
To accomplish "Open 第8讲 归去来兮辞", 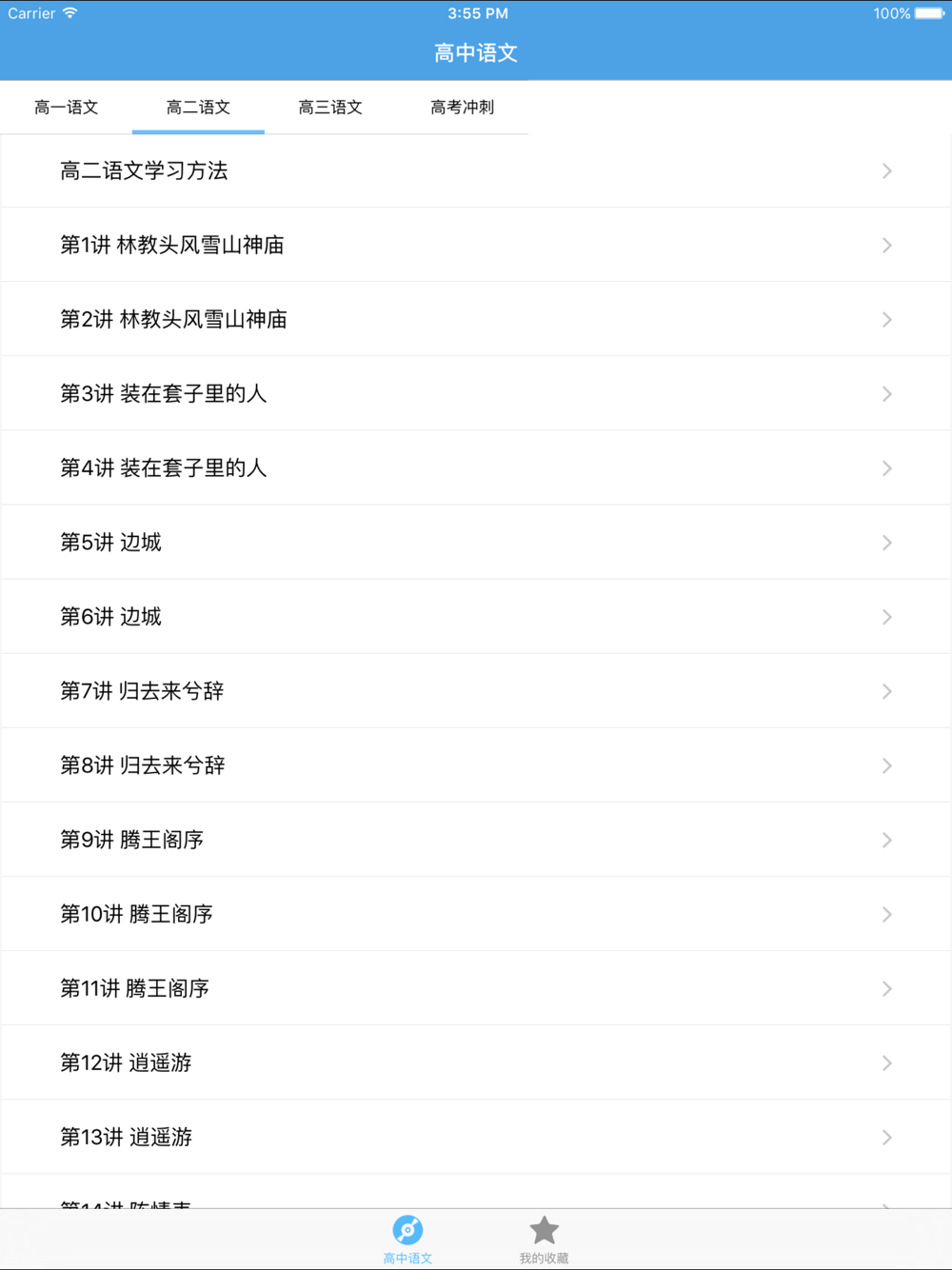I will tap(476, 765).
